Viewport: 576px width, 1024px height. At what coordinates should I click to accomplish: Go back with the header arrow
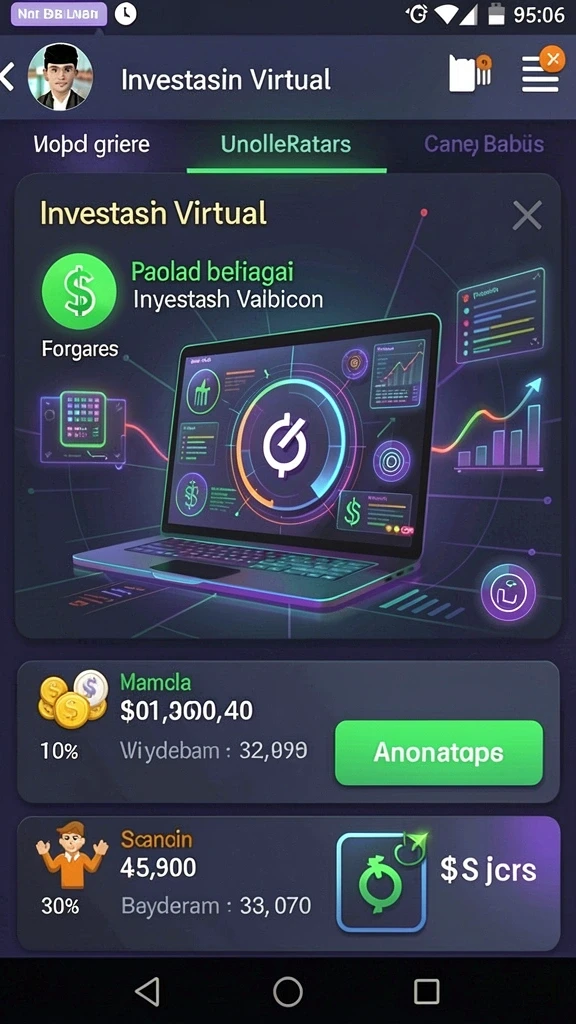(x=7, y=77)
